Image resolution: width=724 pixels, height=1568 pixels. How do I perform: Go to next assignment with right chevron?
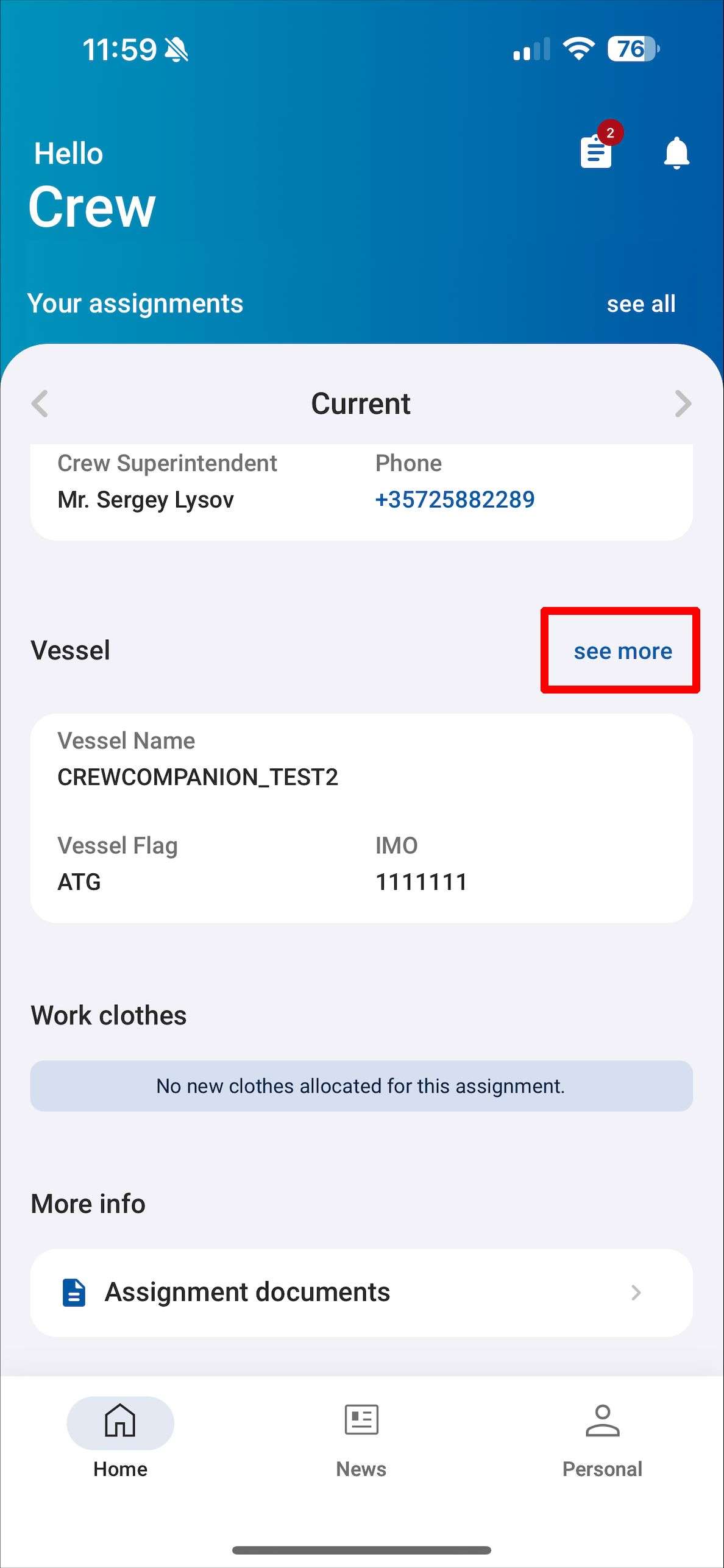[x=683, y=403]
